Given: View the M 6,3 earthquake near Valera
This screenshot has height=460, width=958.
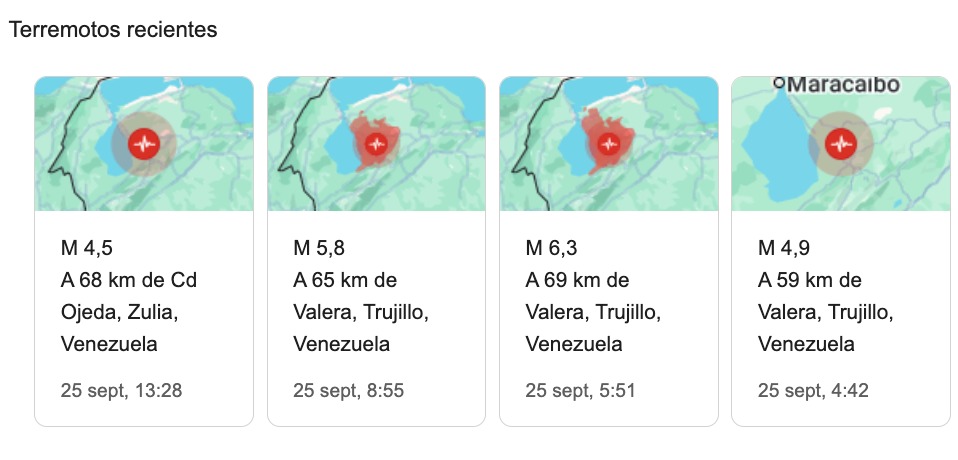Looking at the screenshot, I should [608, 296].
